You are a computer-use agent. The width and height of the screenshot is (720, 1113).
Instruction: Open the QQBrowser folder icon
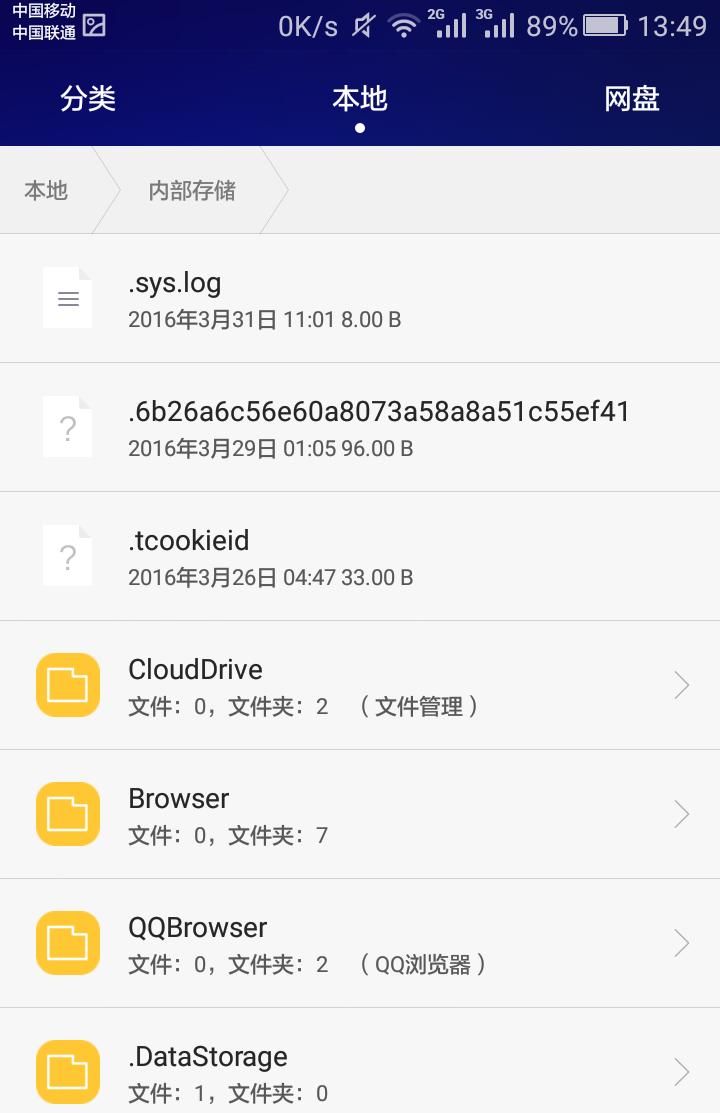click(x=67, y=942)
